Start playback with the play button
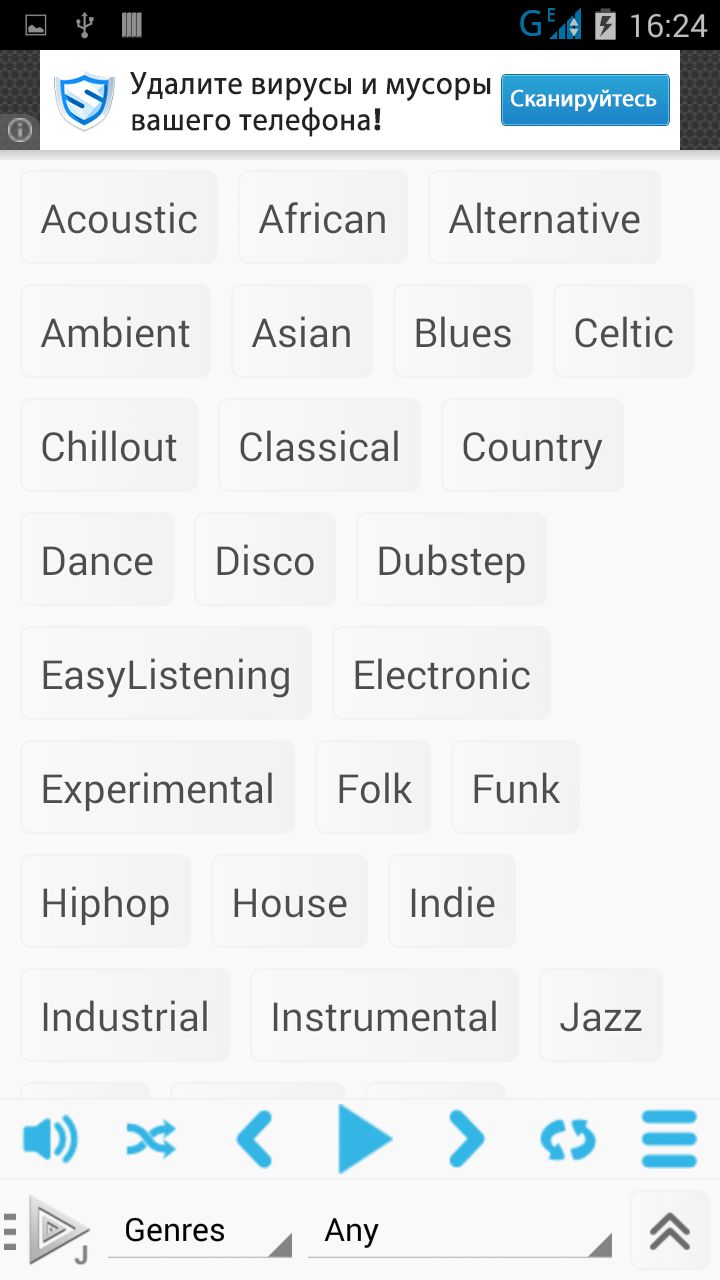This screenshot has width=720, height=1280. (363, 1139)
